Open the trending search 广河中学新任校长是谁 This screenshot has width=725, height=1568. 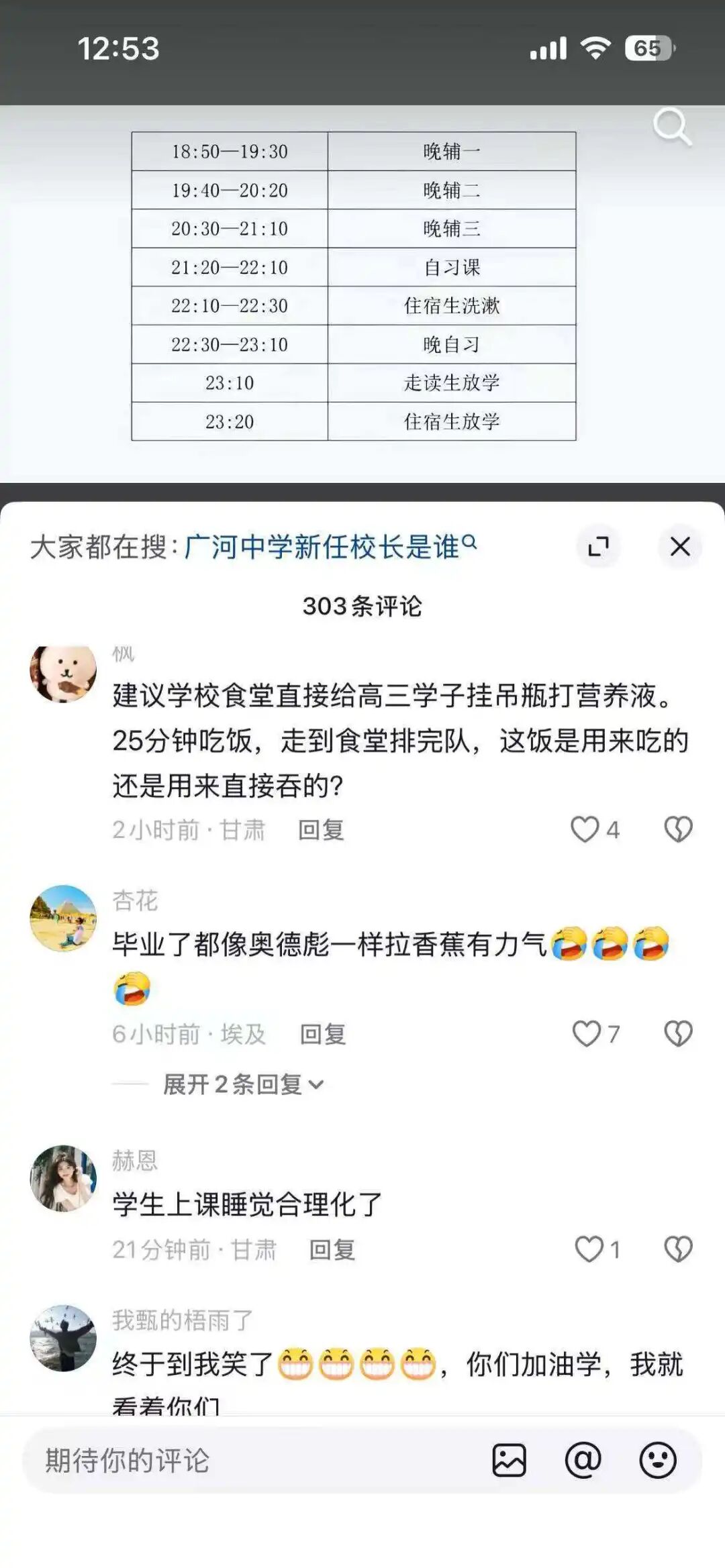click(322, 547)
